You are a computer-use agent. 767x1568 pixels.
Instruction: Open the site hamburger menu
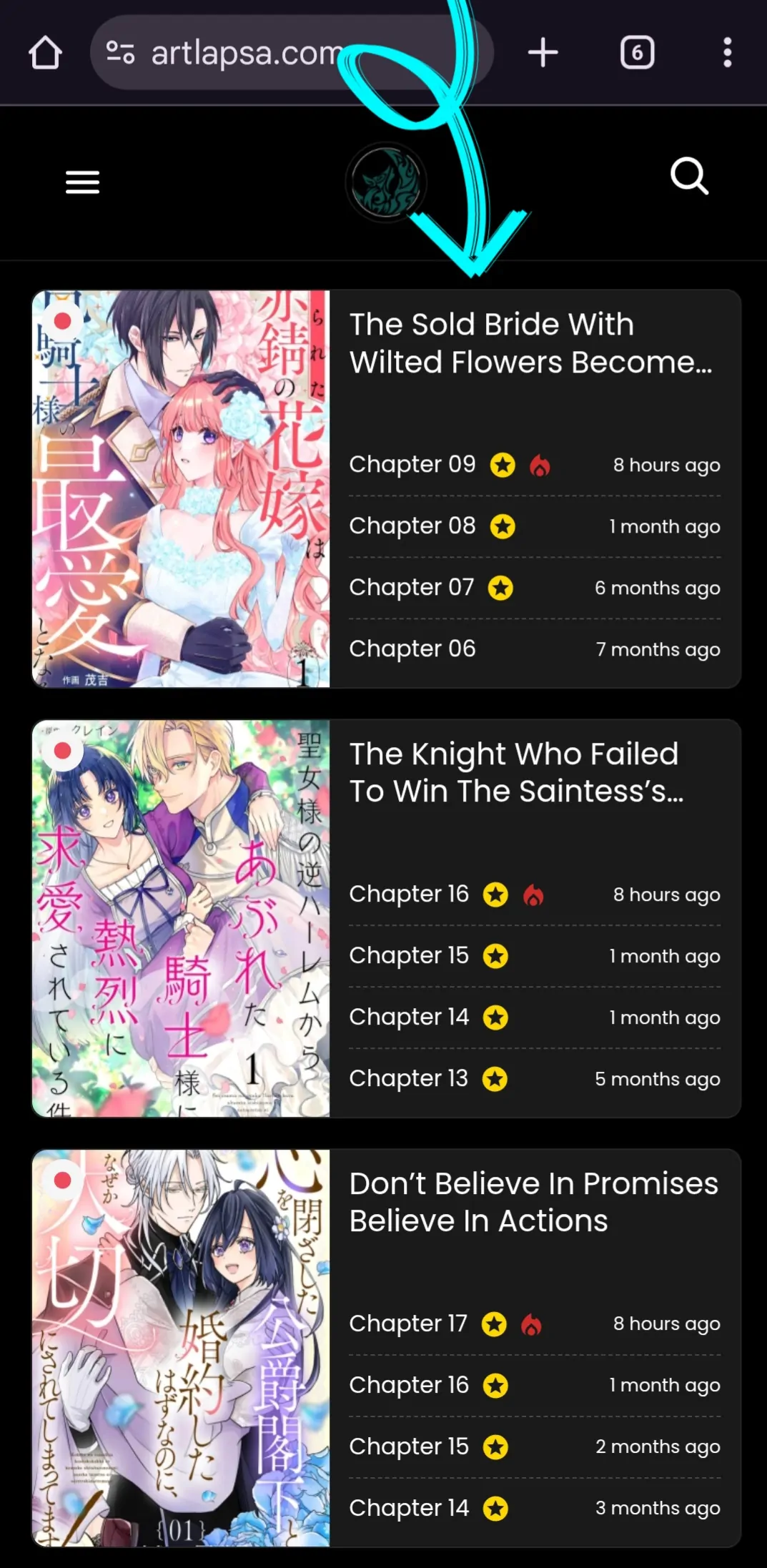pyautogui.click(x=82, y=182)
